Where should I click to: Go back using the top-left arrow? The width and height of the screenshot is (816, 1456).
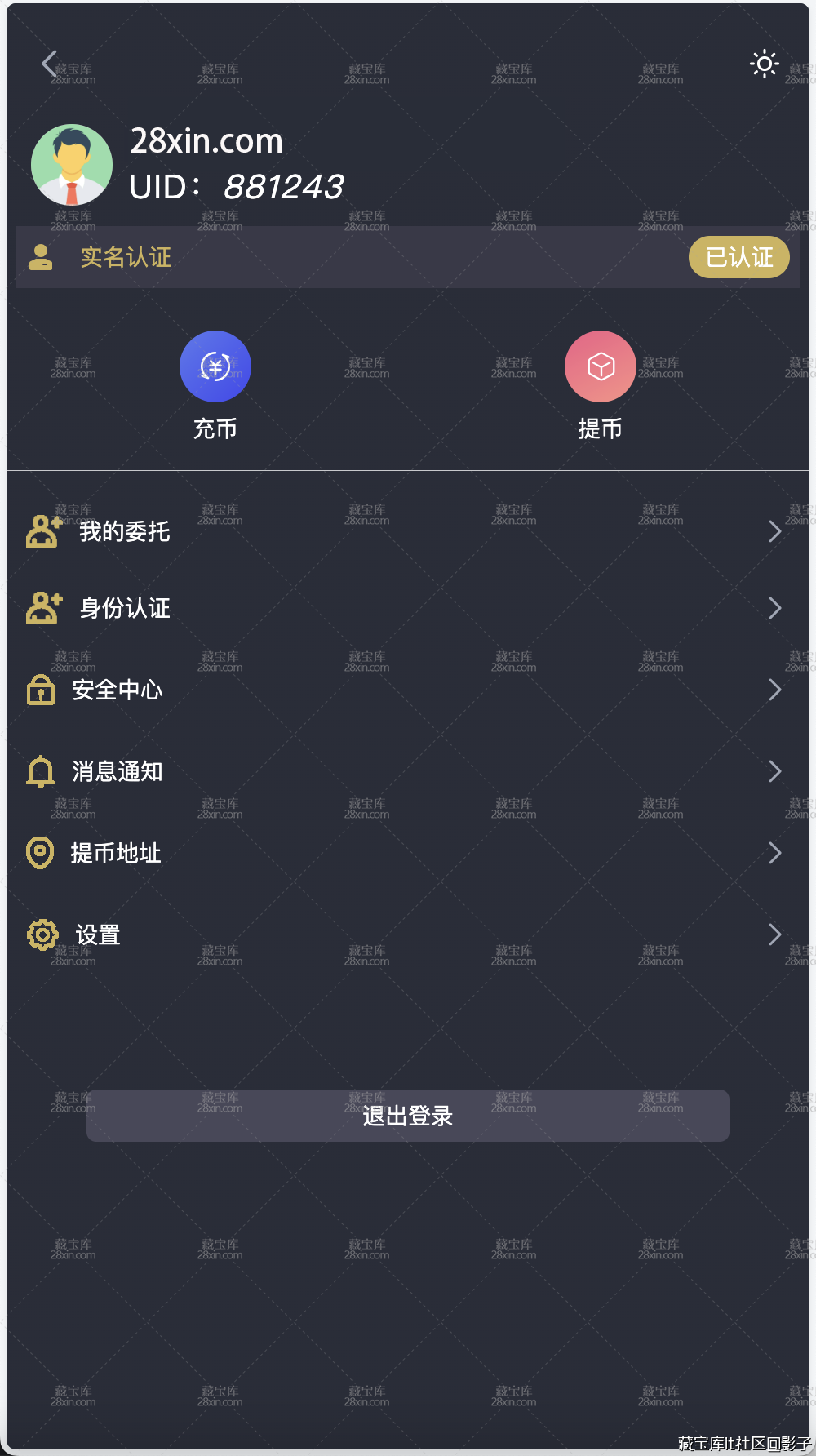[x=50, y=64]
